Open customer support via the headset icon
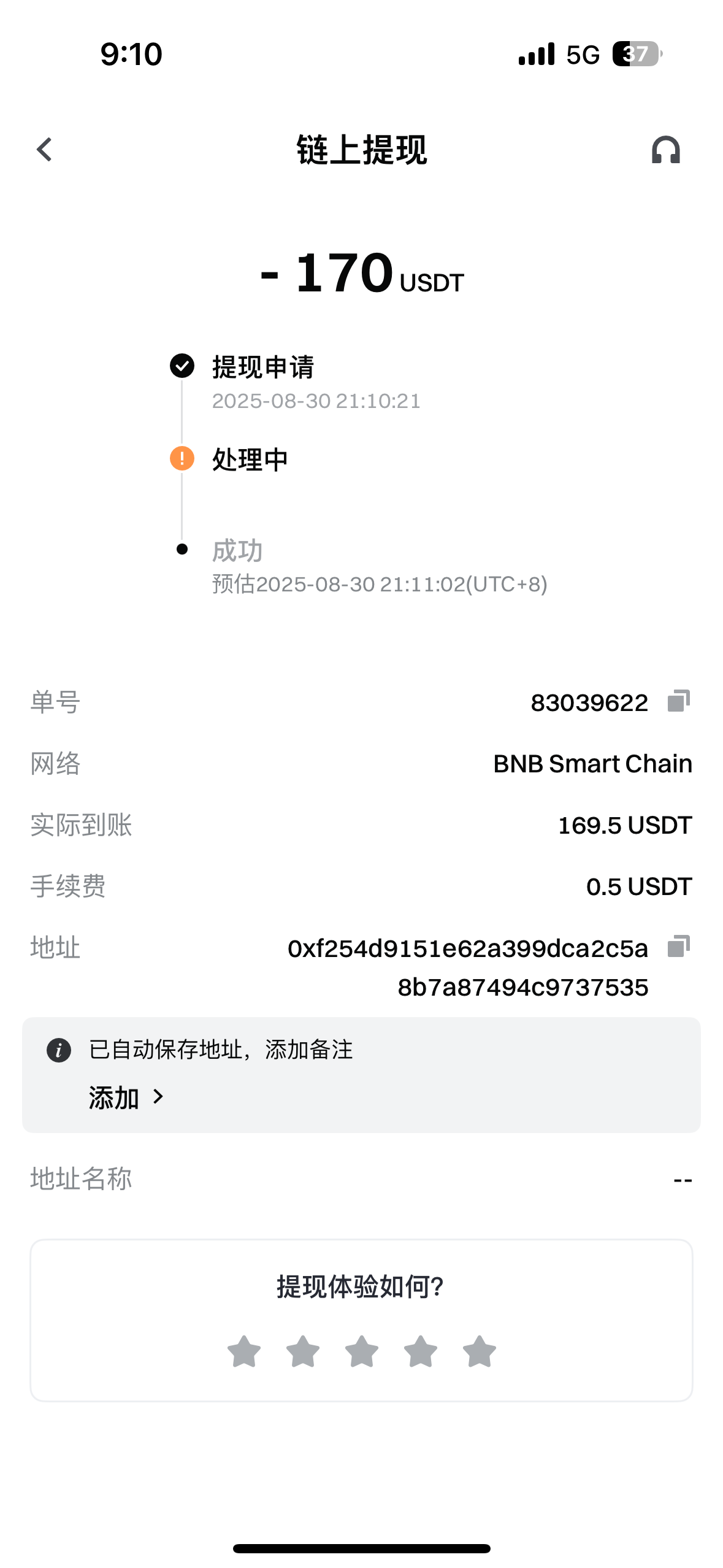 [x=665, y=150]
